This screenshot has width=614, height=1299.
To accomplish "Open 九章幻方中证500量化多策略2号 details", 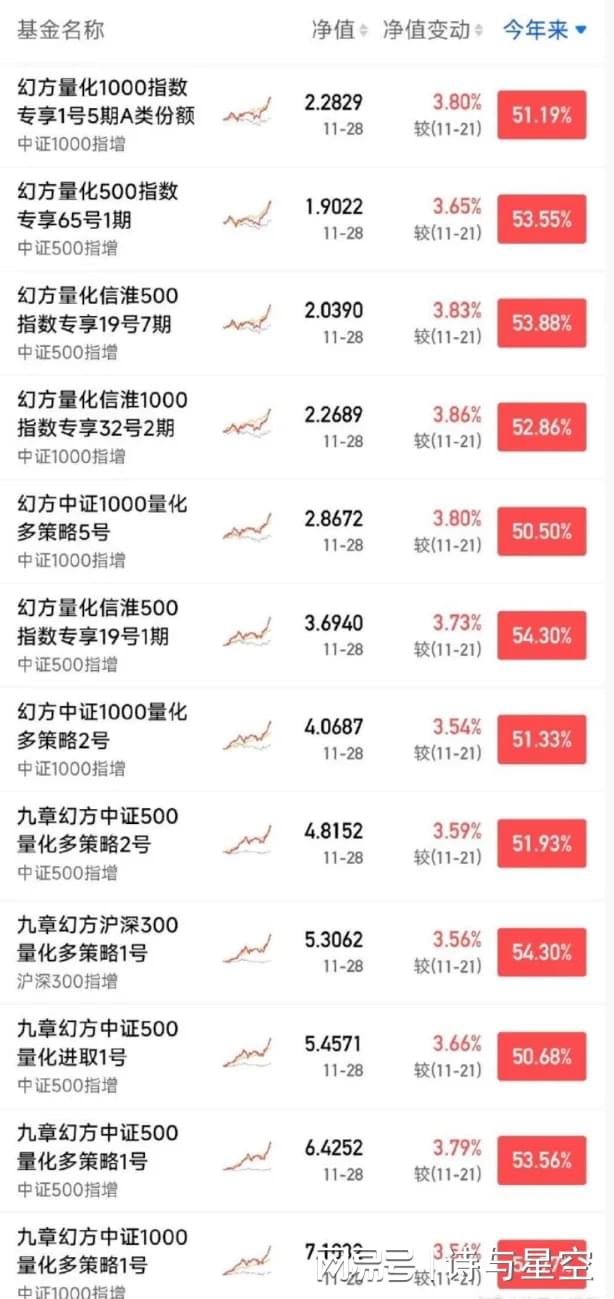I will click(98, 830).
